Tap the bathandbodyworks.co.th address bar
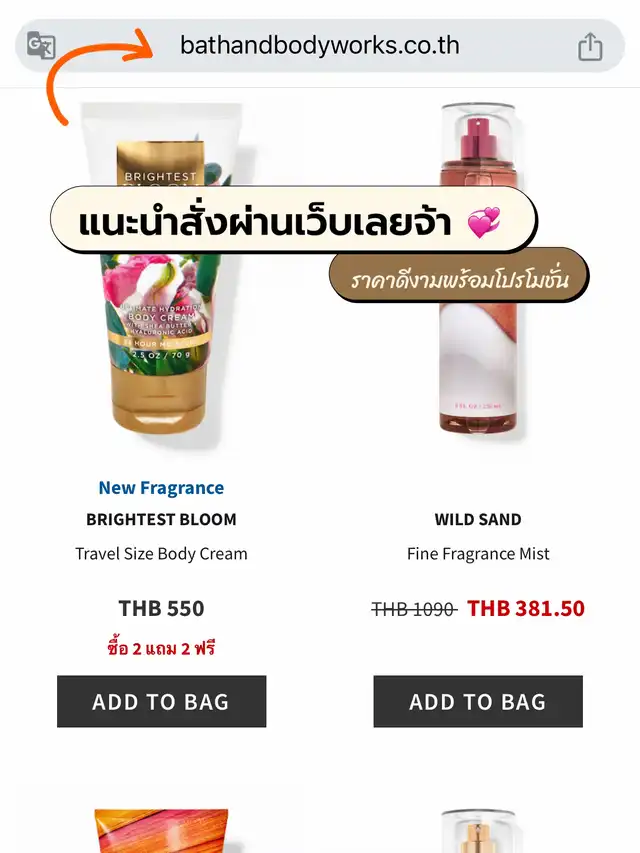This screenshot has height=853, width=640. point(319,45)
